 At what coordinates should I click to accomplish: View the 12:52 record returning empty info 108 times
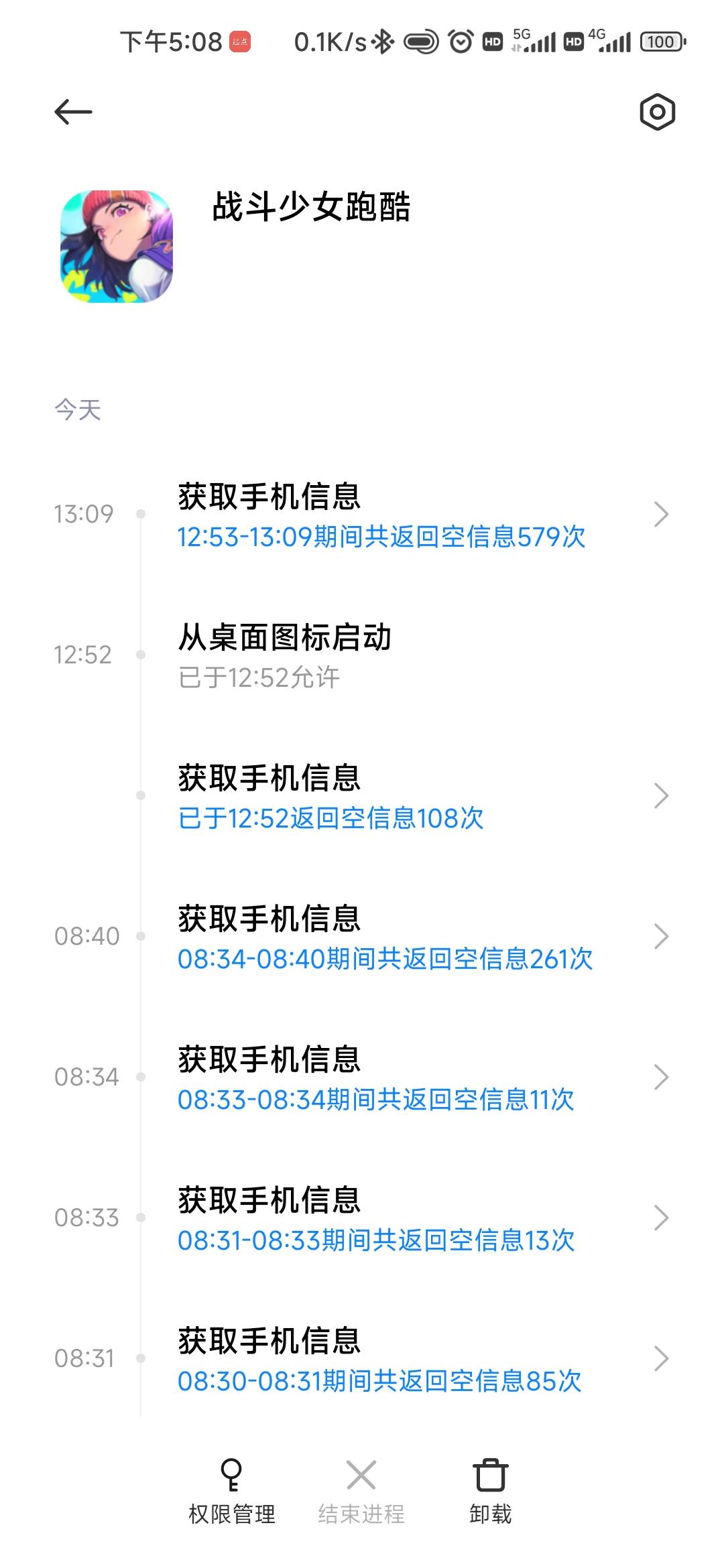coord(402,797)
